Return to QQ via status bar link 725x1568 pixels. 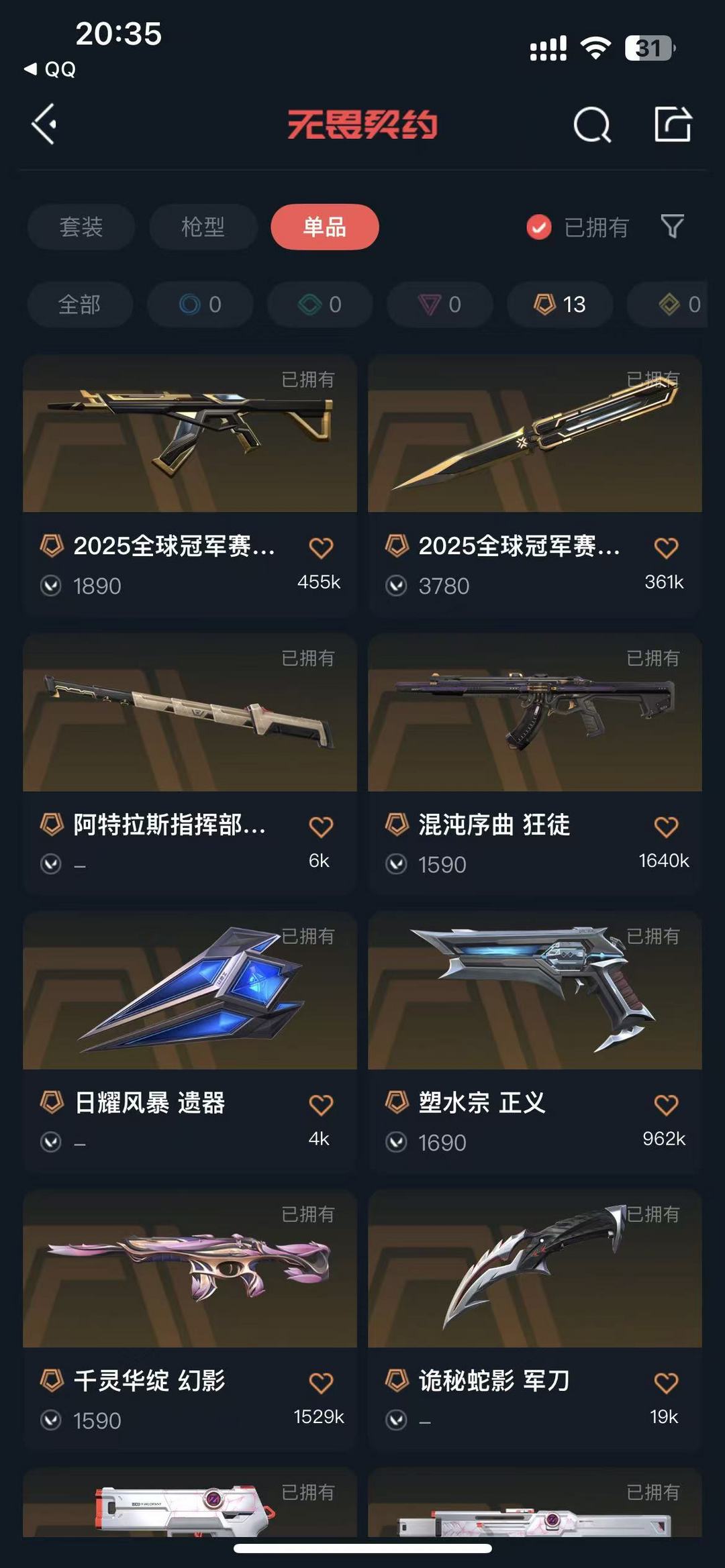tap(50, 69)
